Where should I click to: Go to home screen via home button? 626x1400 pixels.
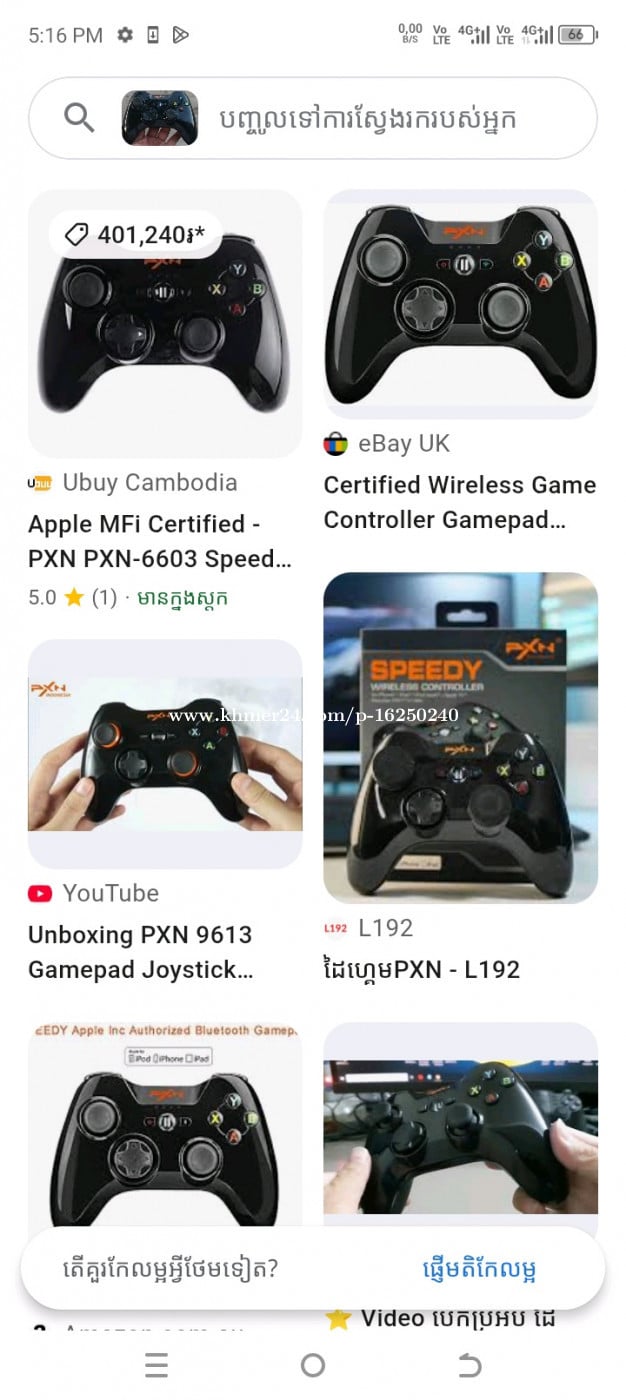point(313,1364)
